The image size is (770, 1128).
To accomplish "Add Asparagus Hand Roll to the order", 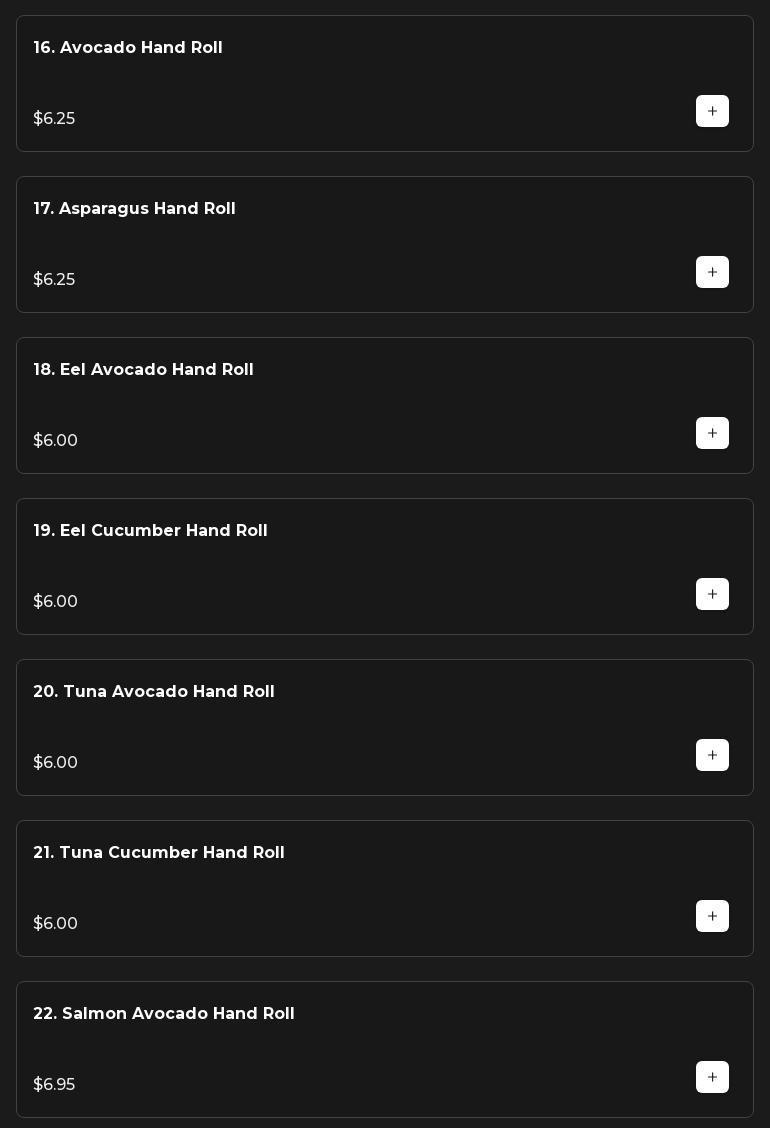I will tap(712, 272).
